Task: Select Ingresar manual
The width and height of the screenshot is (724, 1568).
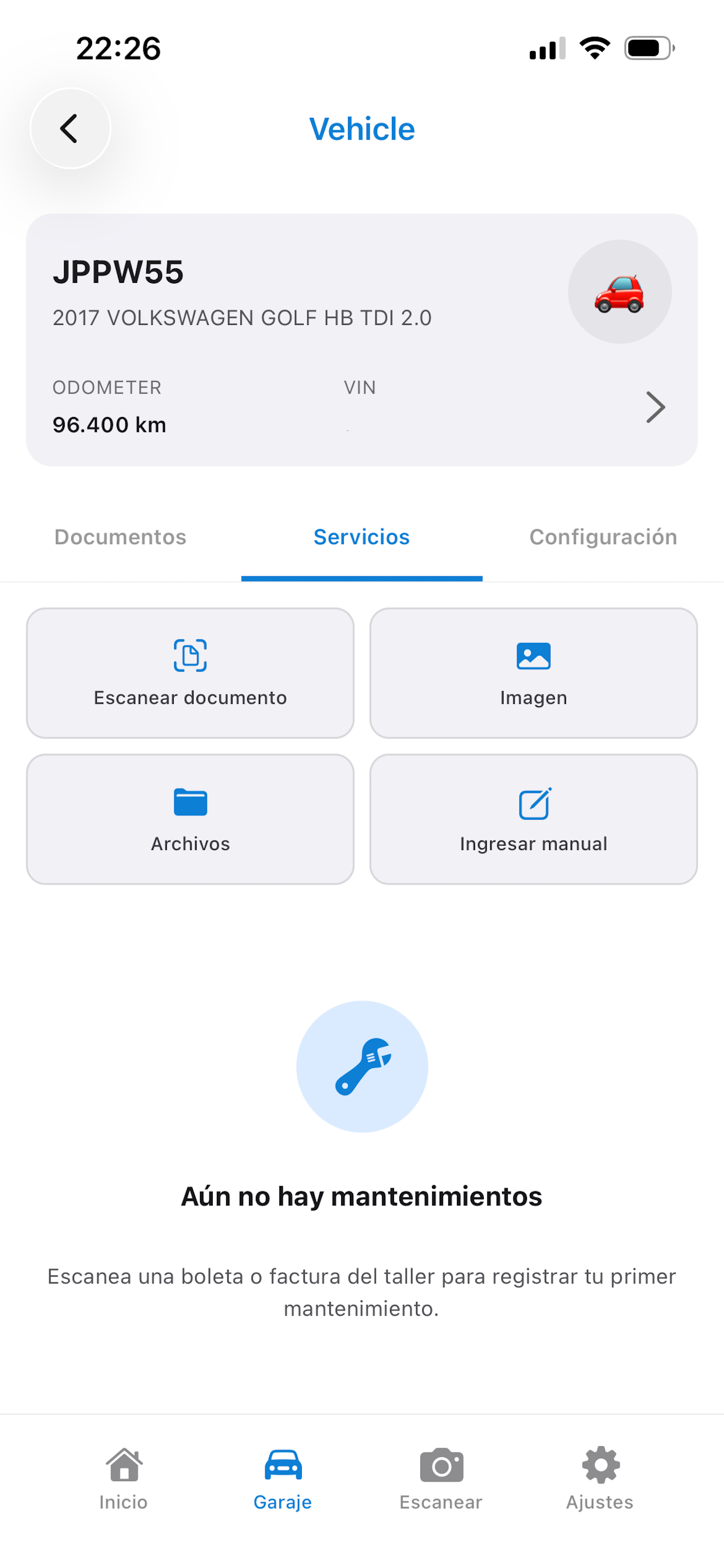Action: click(x=533, y=820)
